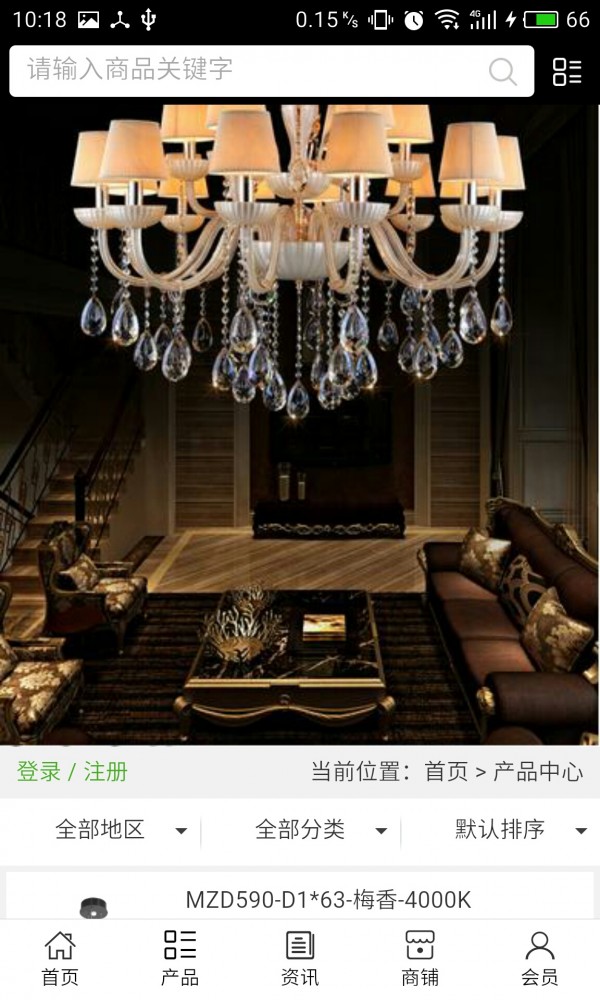This screenshot has height=1000, width=600.
Task: Switch to the 会员 tab
Action: [x=540, y=958]
